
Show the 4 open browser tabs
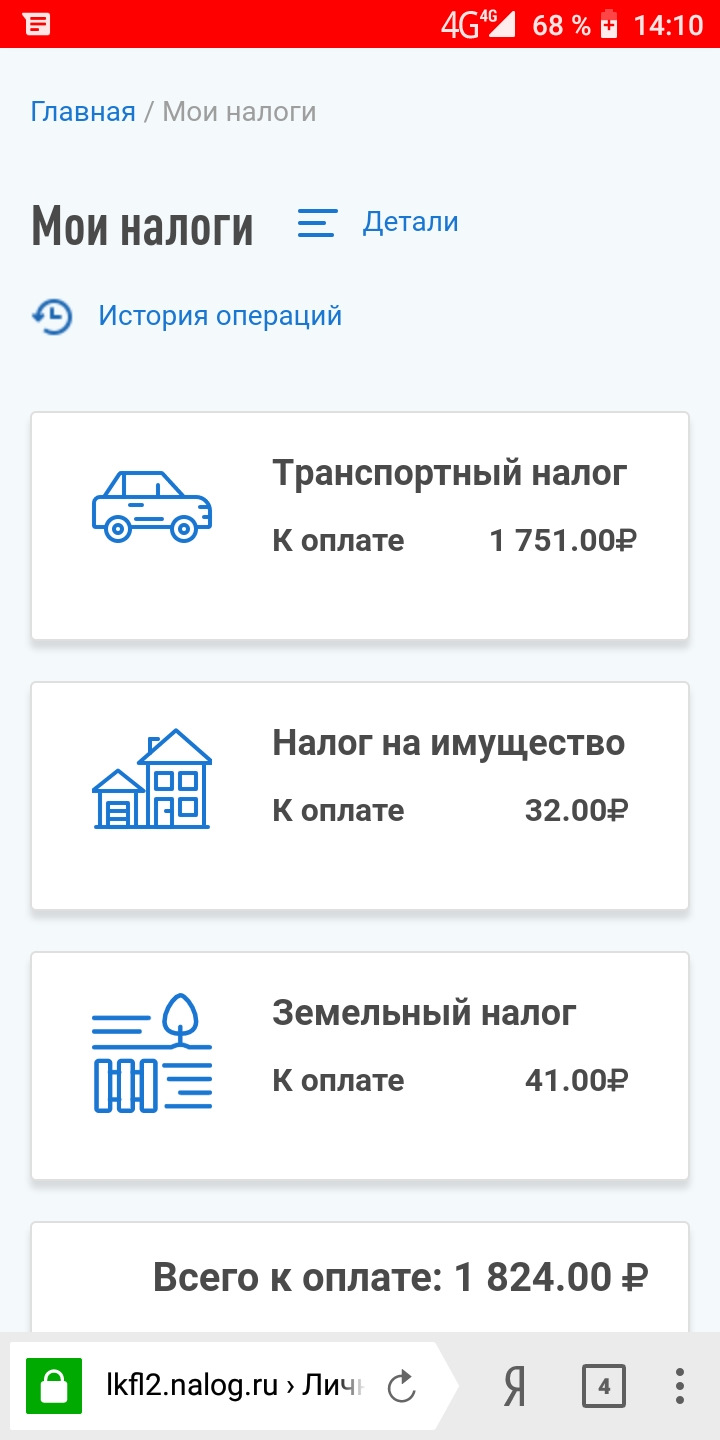click(604, 1387)
